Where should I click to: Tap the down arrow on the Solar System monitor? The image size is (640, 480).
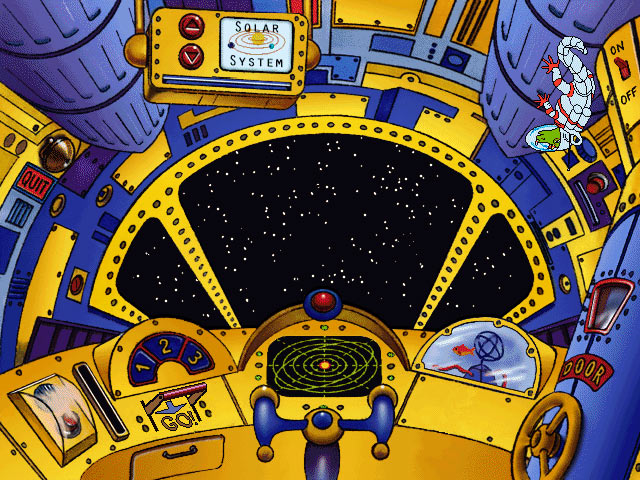(x=191, y=55)
